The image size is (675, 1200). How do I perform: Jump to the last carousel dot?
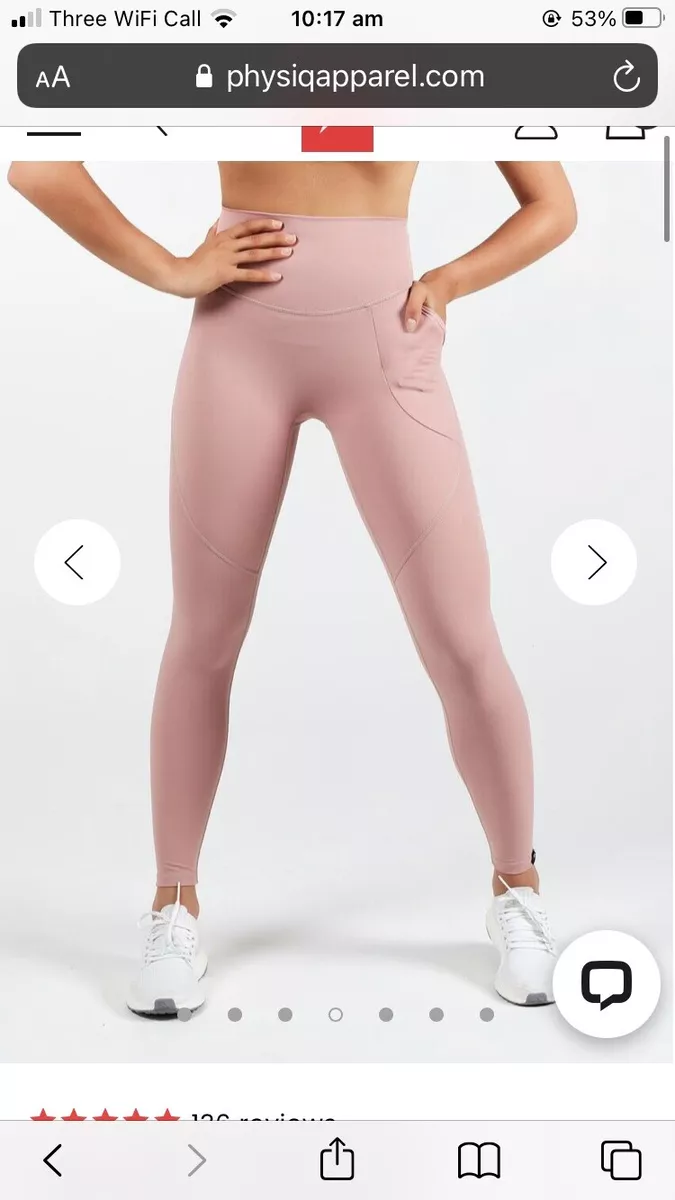[486, 1014]
